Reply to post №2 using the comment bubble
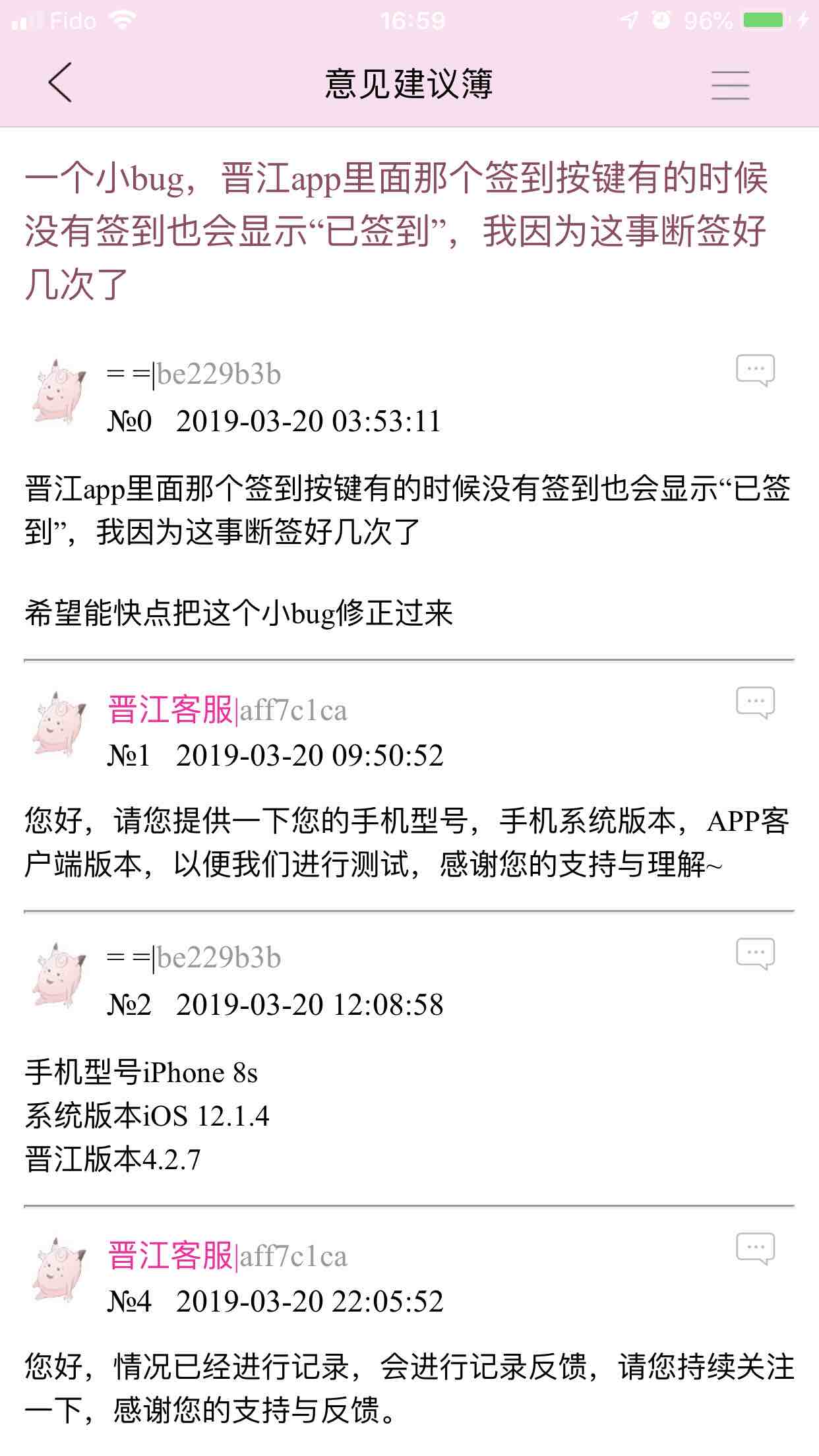Viewport: 819px width, 1456px height. click(x=755, y=954)
